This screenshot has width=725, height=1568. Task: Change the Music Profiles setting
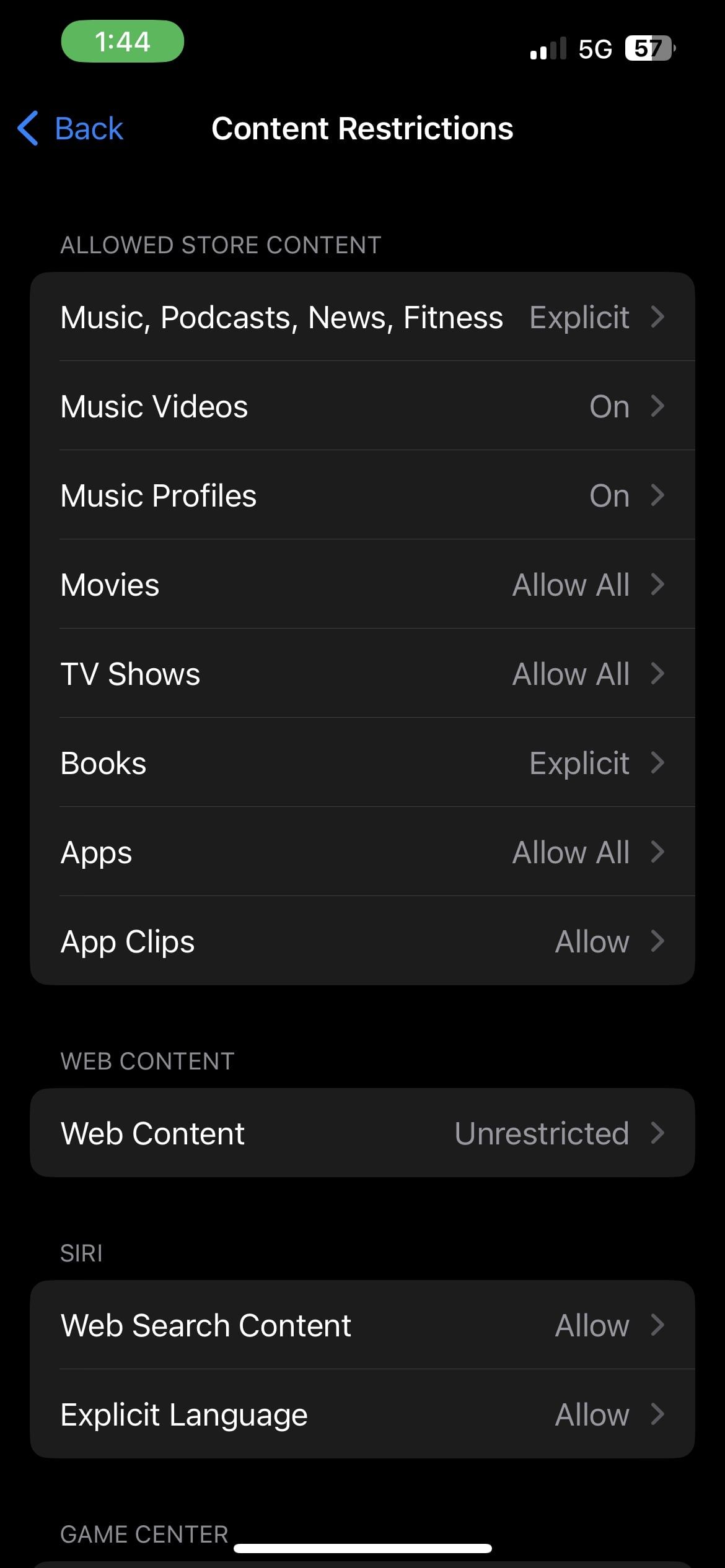point(362,495)
